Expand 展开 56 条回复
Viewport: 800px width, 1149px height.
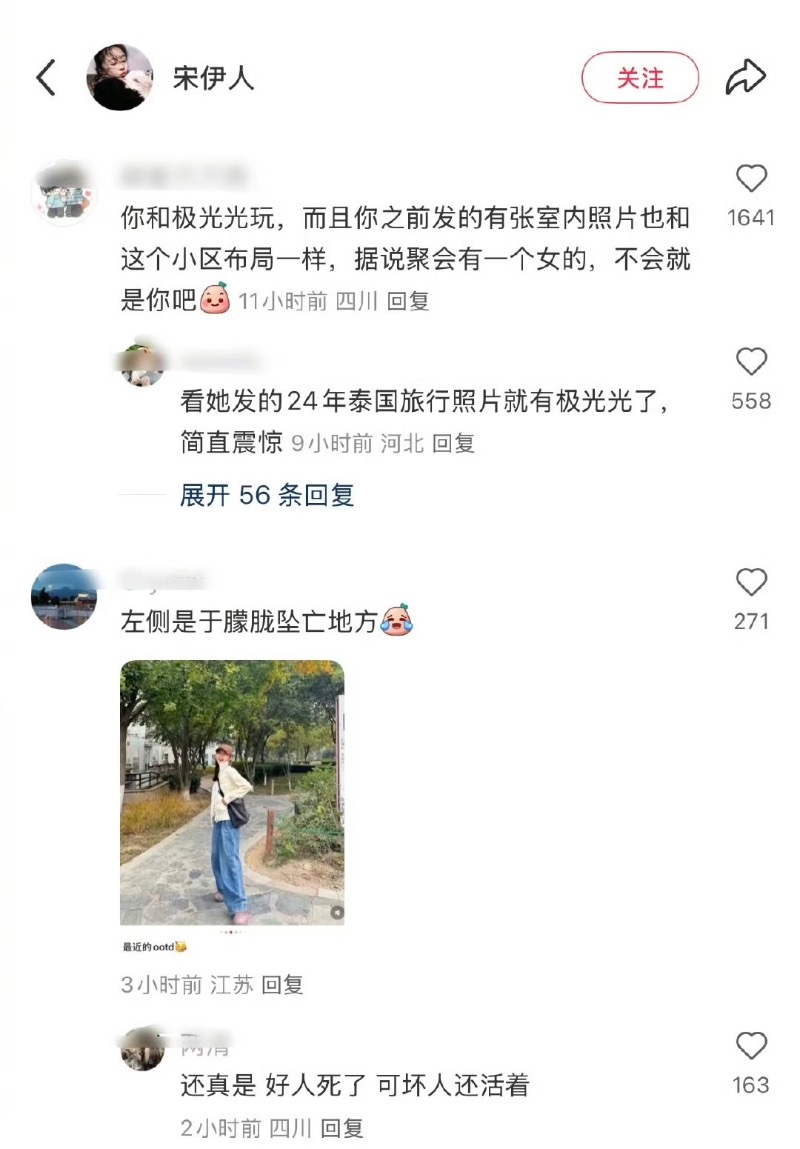point(267,495)
